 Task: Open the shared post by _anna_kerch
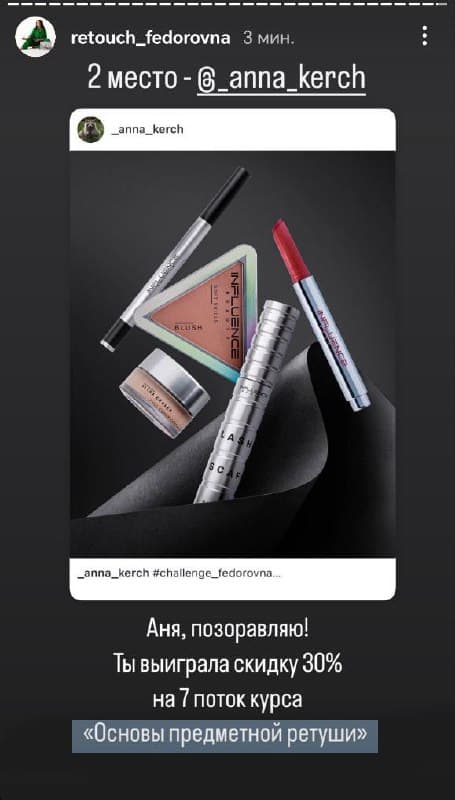tap(233, 354)
